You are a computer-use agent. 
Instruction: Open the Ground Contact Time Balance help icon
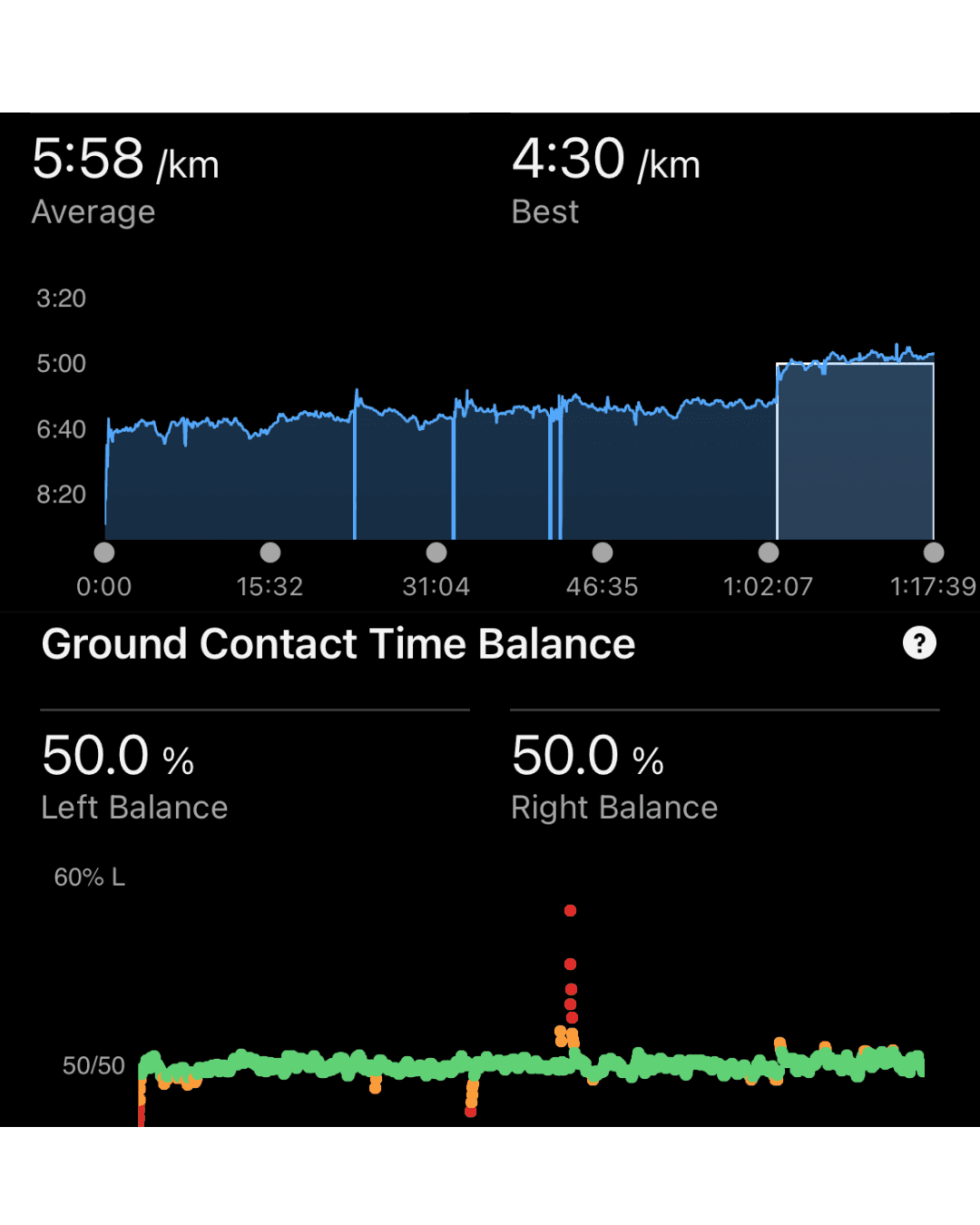pyautogui.click(x=919, y=642)
